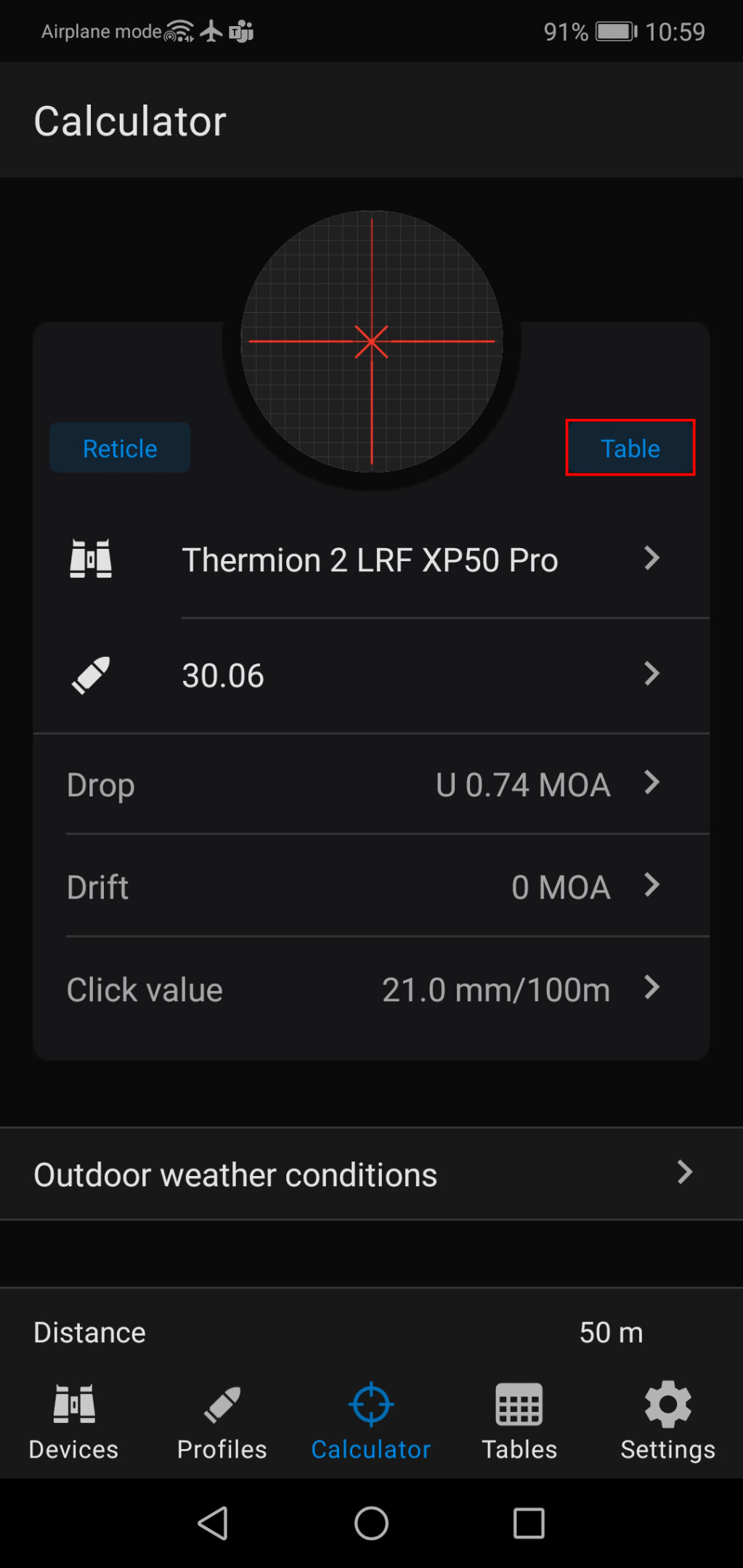Switch to the Devices tab
743x1568 pixels.
coord(73,1421)
